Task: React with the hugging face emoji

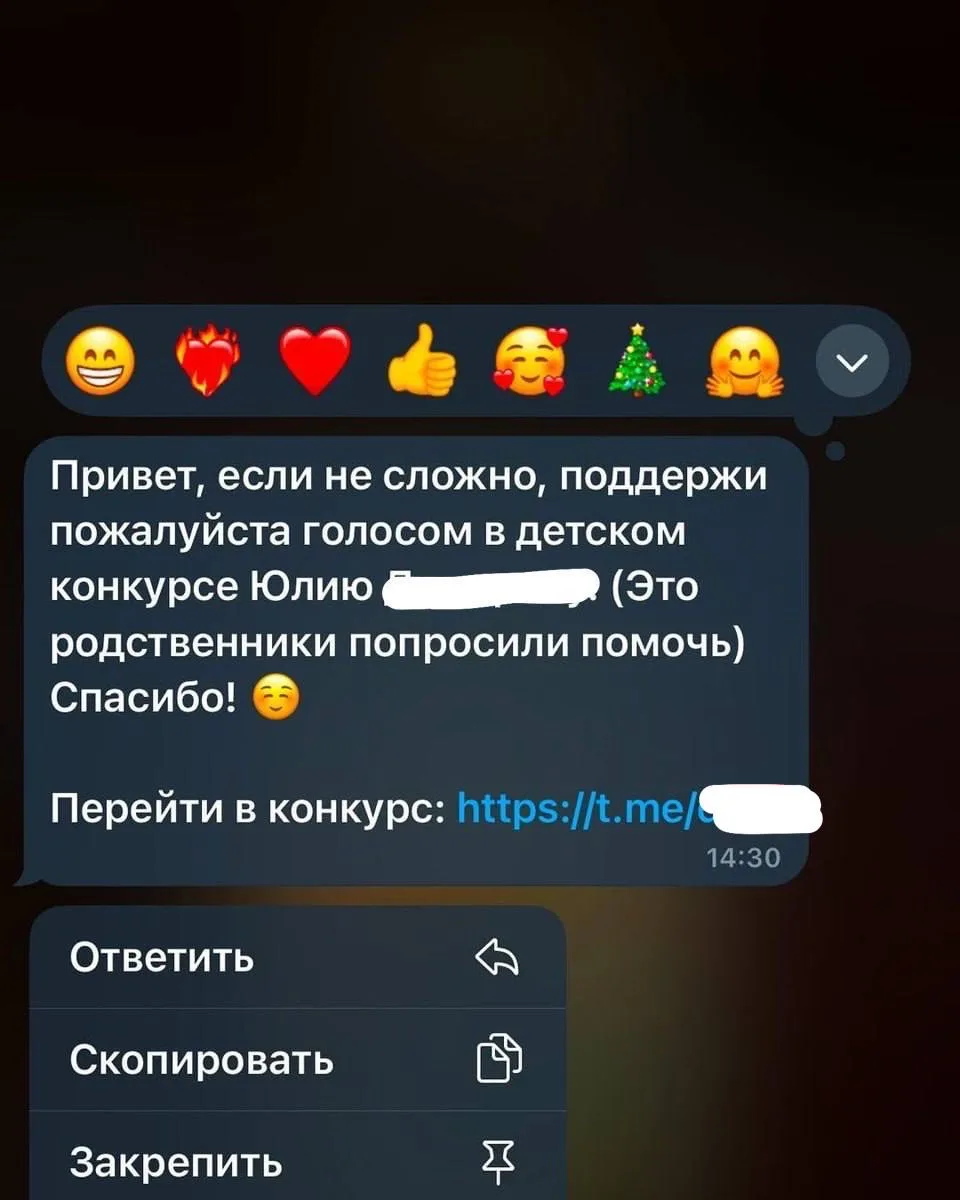Action: [746, 362]
